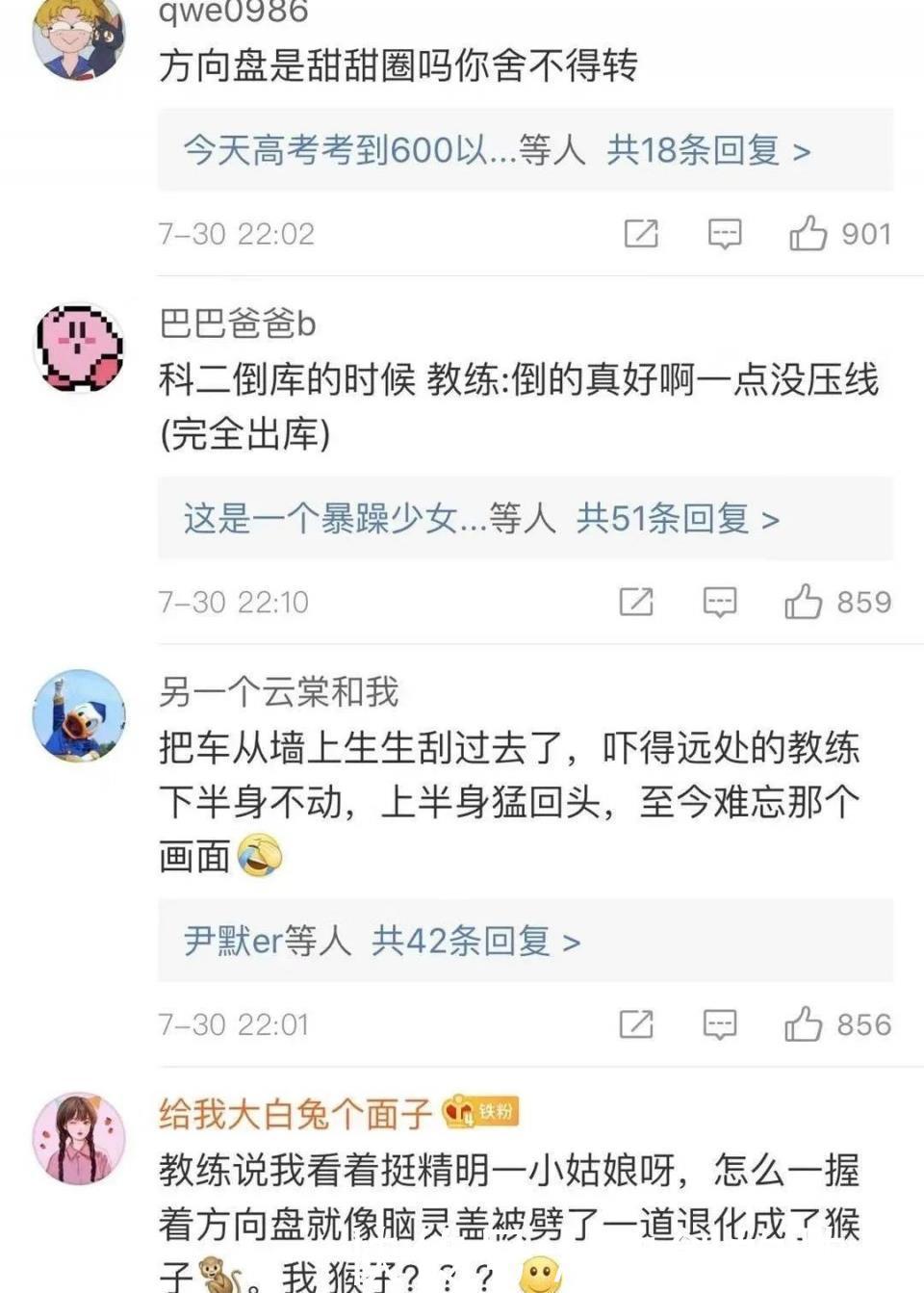
Task: Like 巴巴爸爸b's comment with 859 likes
Action: click(x=802, y=603)
